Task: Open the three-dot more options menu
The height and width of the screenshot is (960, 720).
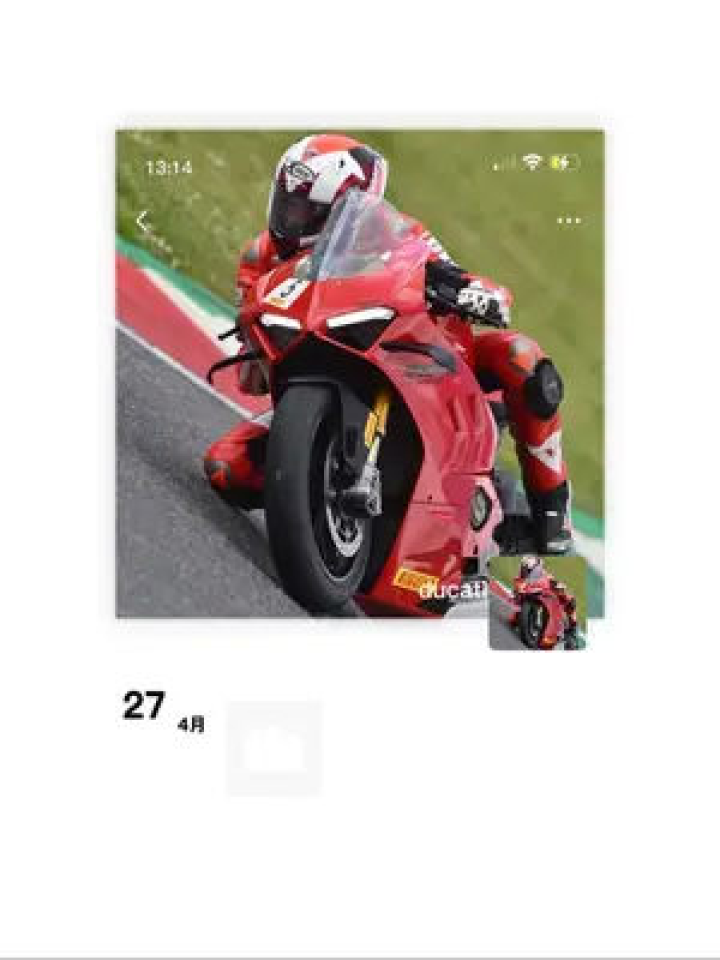Action: tap(568, 220)
